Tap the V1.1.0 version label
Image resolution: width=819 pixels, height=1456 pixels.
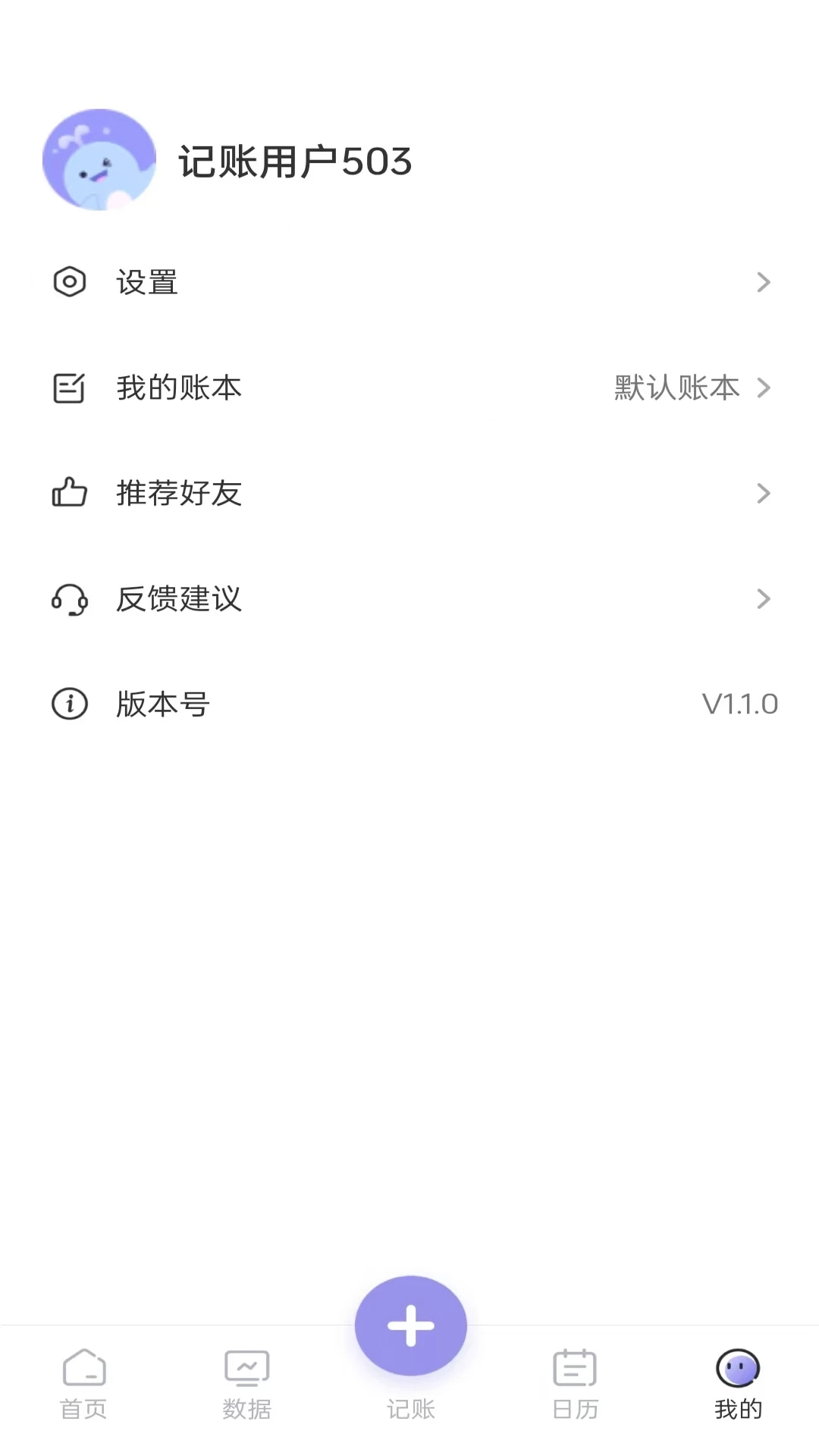click(740, 704)
